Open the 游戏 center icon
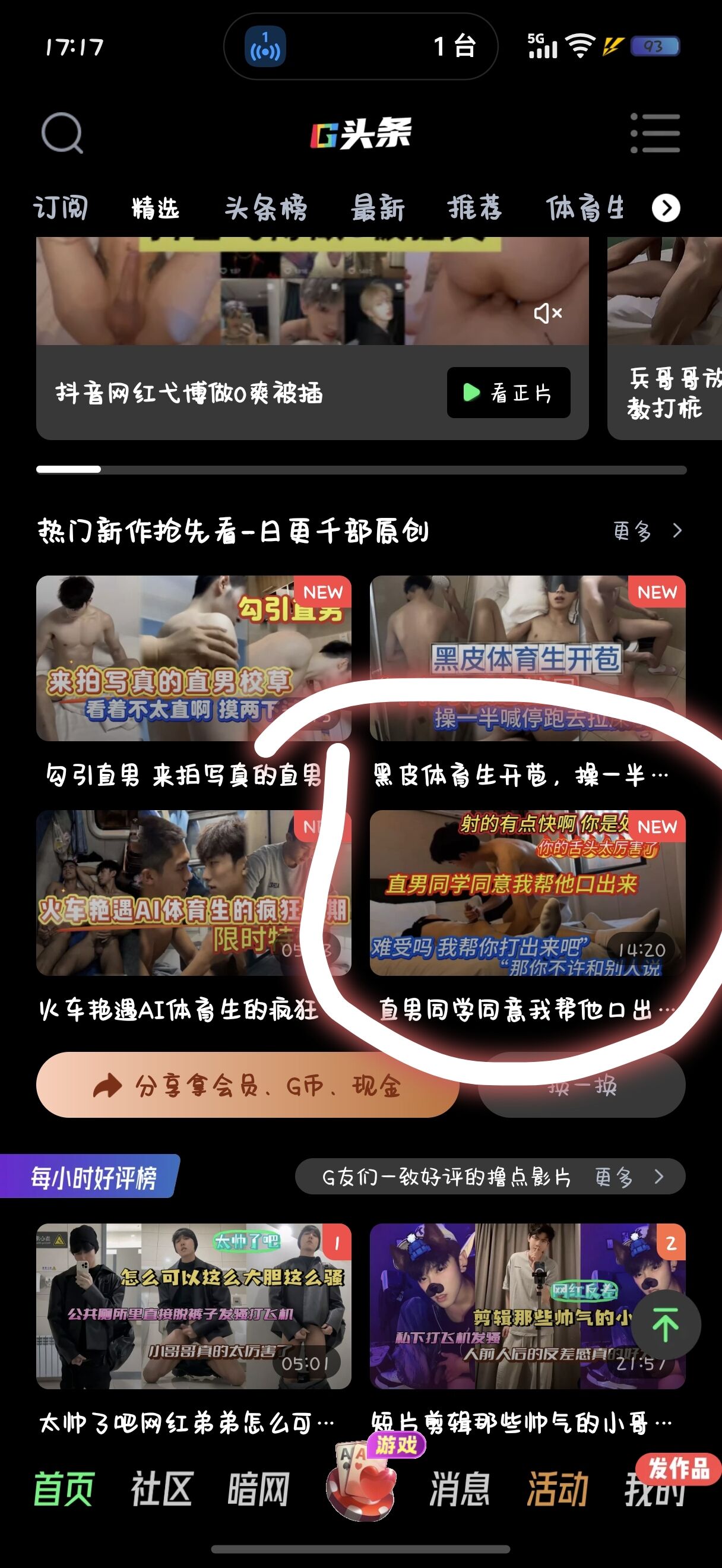Screen dimensions: 722x1568 (x=362, y=1482)
